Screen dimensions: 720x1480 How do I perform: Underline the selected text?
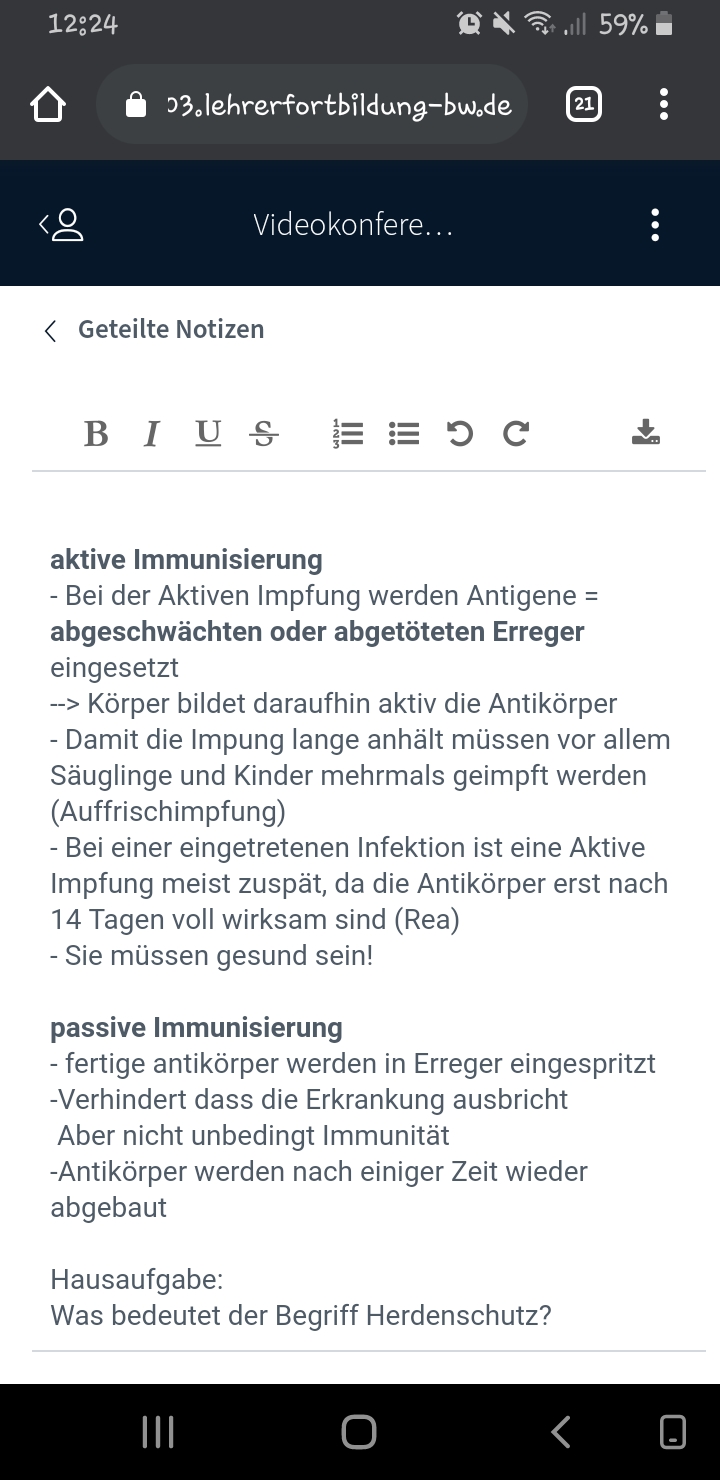(x=208, y=434)
